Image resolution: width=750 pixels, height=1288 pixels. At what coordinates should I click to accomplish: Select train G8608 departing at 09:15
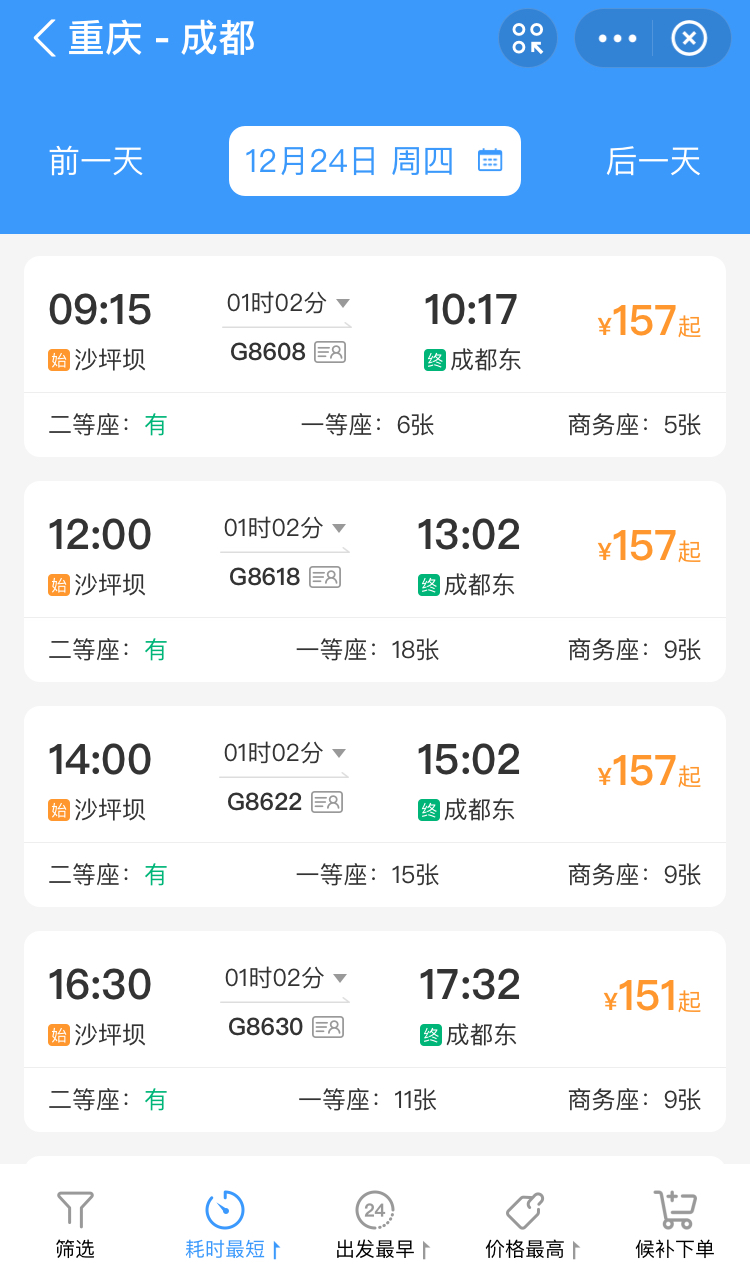coord(374,327)
